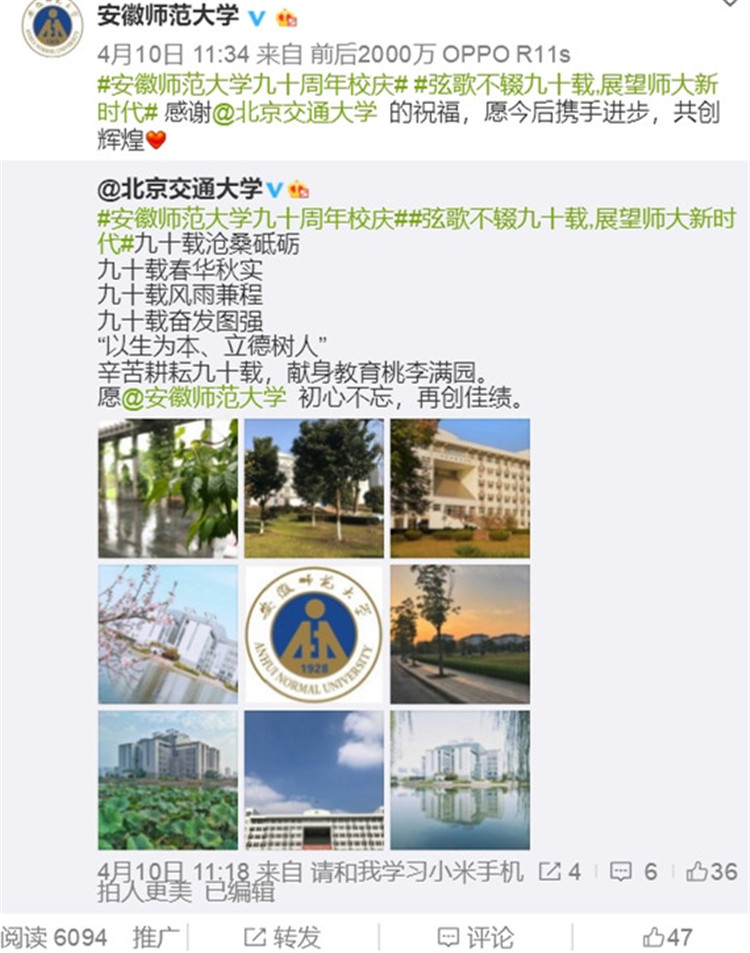Open 评论 to comment on the post
750x953 pixels.
point(476,937)
